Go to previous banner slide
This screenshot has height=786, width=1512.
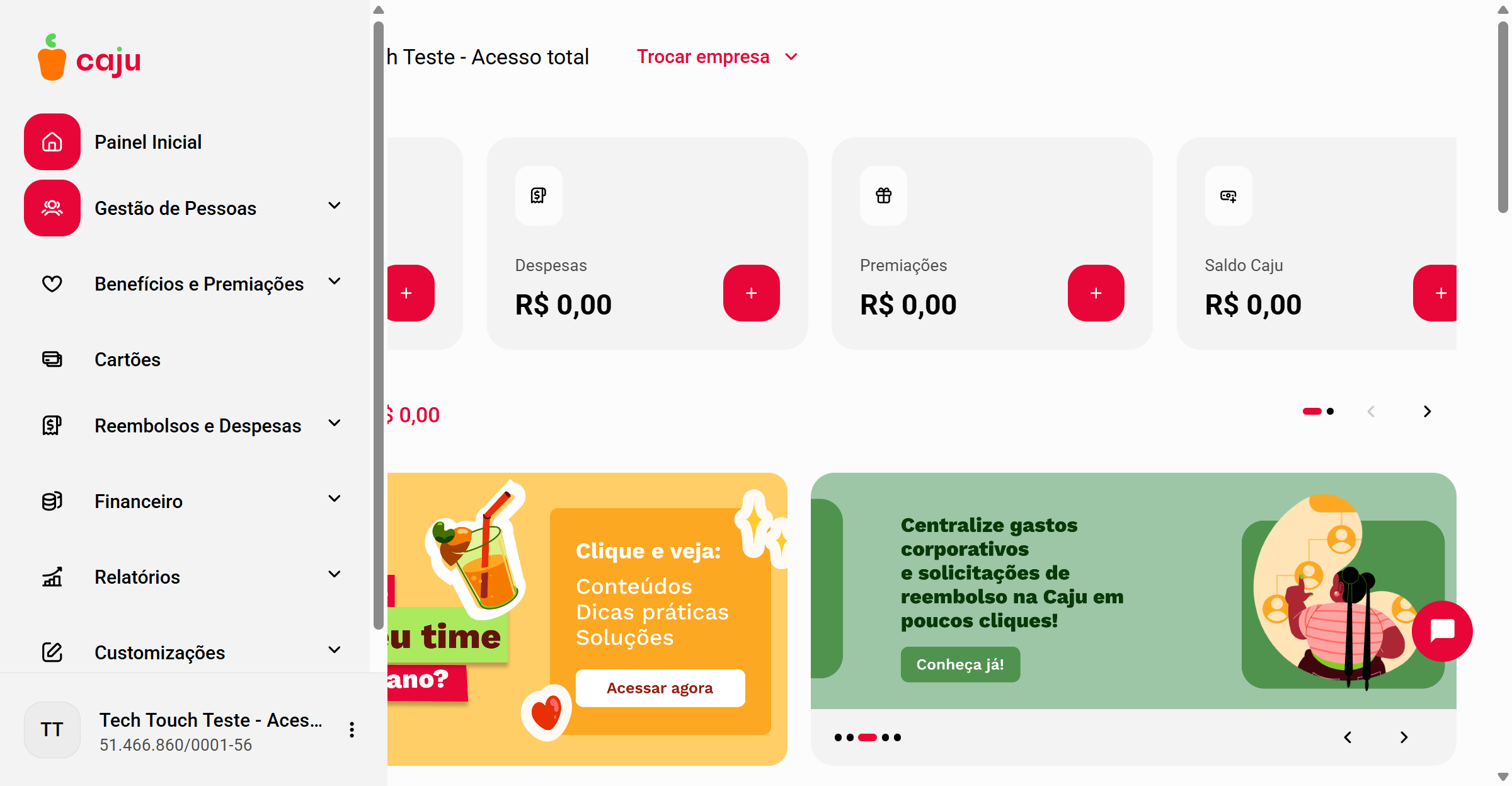1348,737
